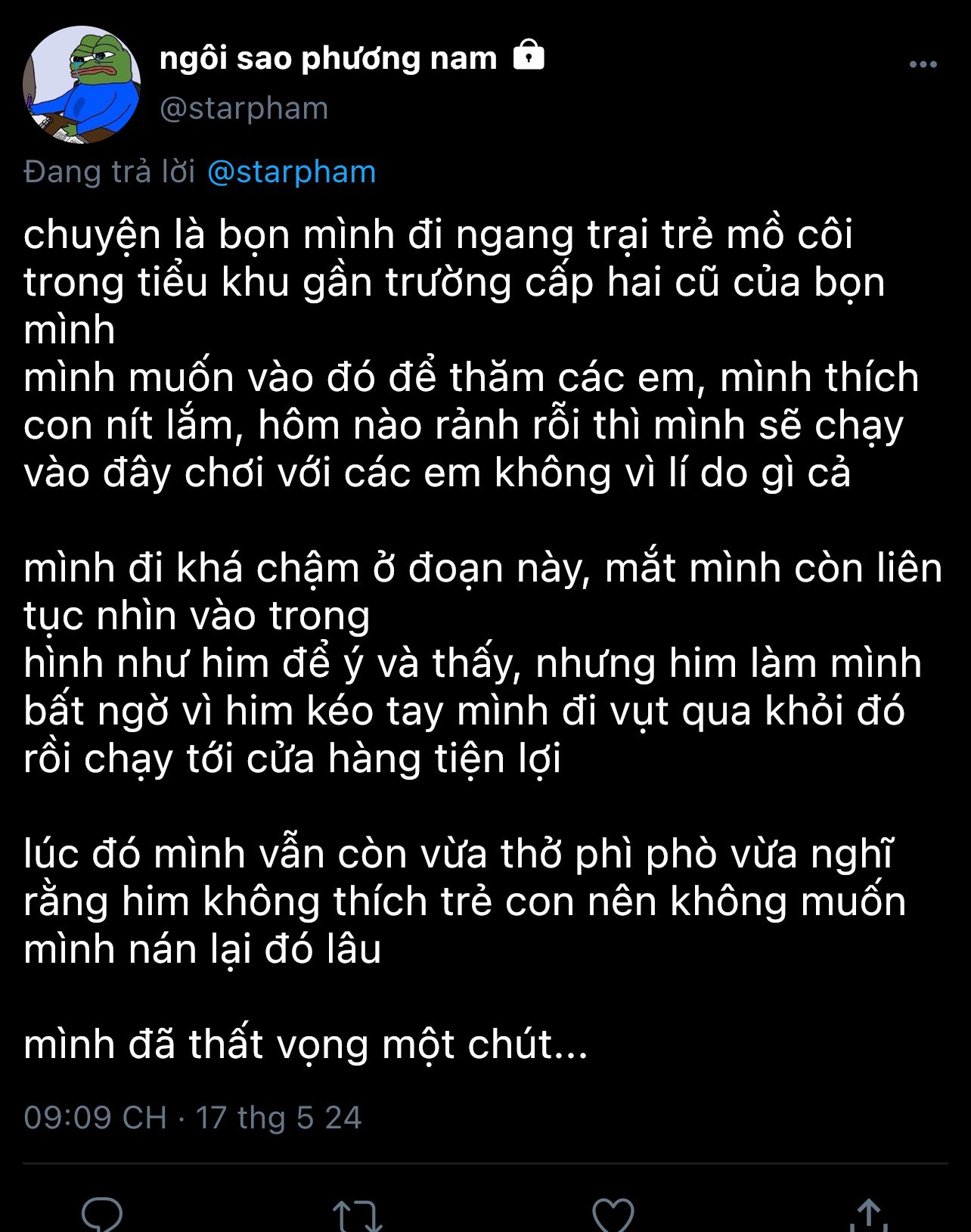971x1232 pixels.
Task: Open the @starpham mention link
Action: [291, 172]
